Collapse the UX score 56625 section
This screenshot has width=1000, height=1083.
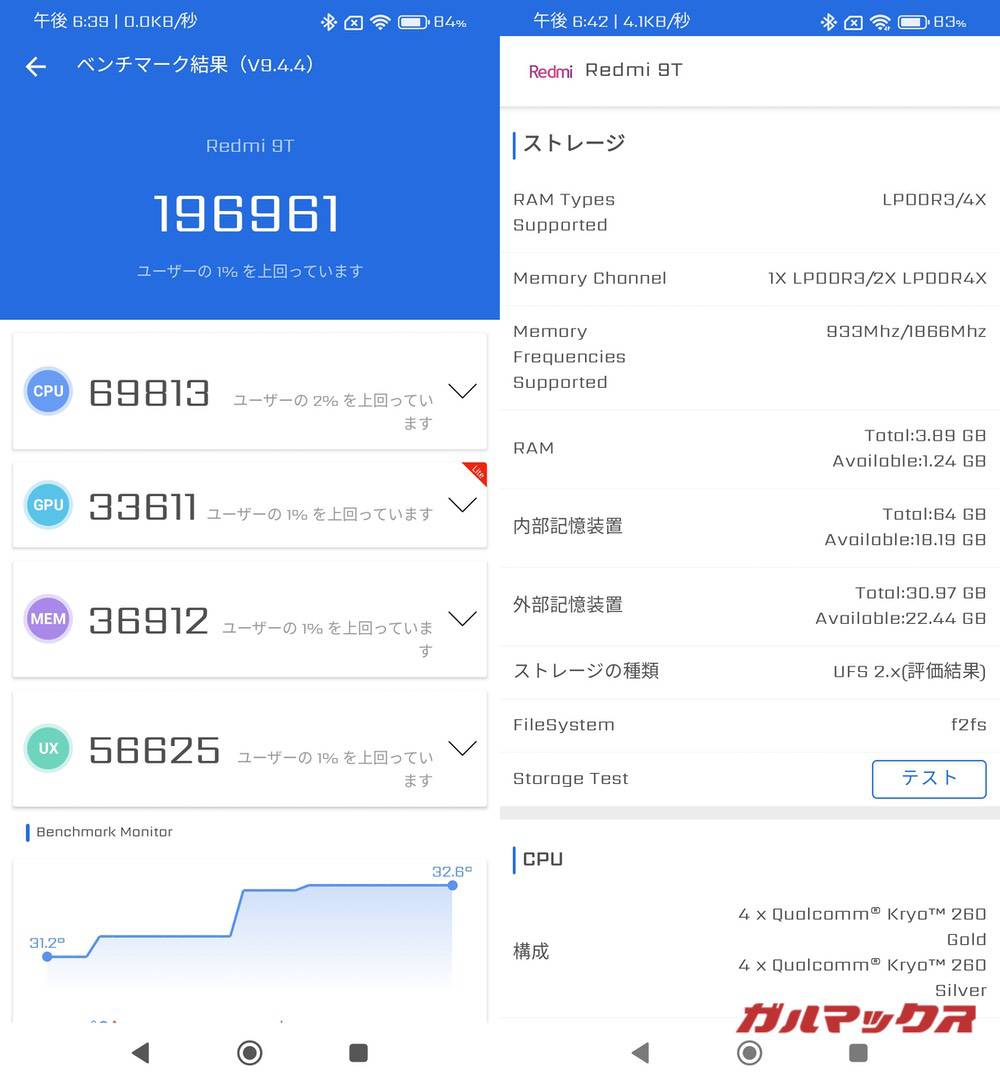coord(462,748)
